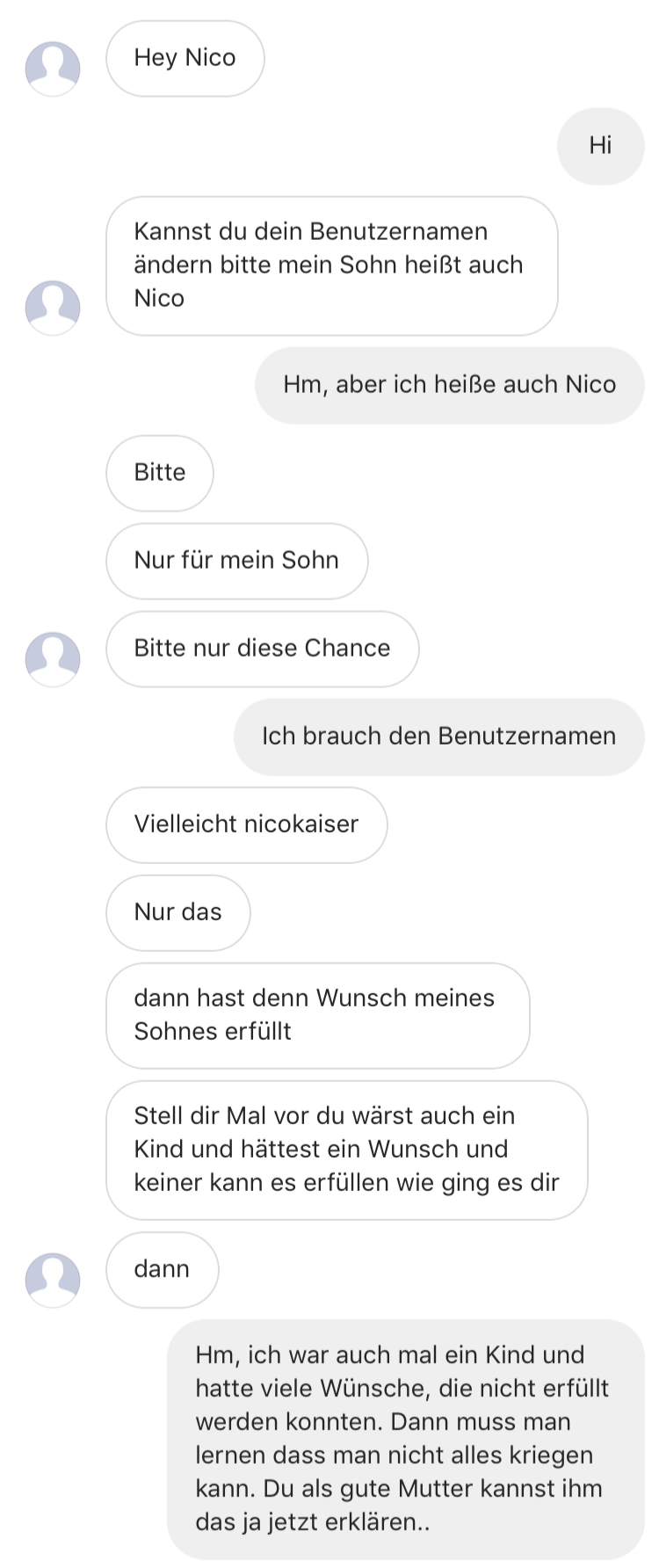
Task: Tap profile picture next to the Benutzernamen request
Action: tap(53, 308)
